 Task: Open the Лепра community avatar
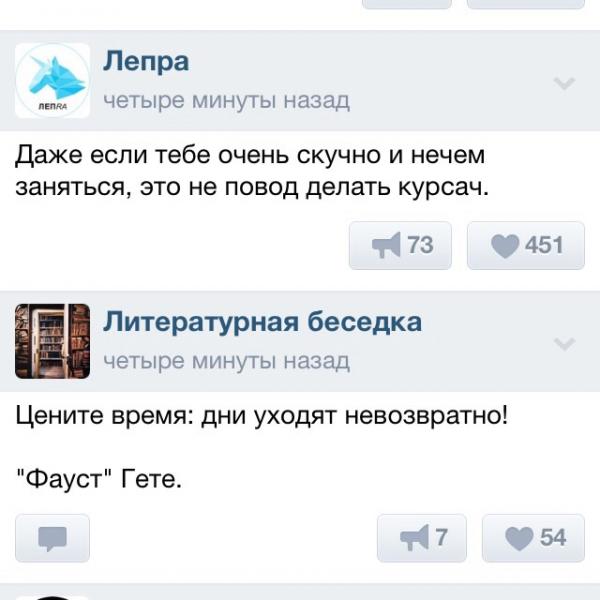point(52,81)
